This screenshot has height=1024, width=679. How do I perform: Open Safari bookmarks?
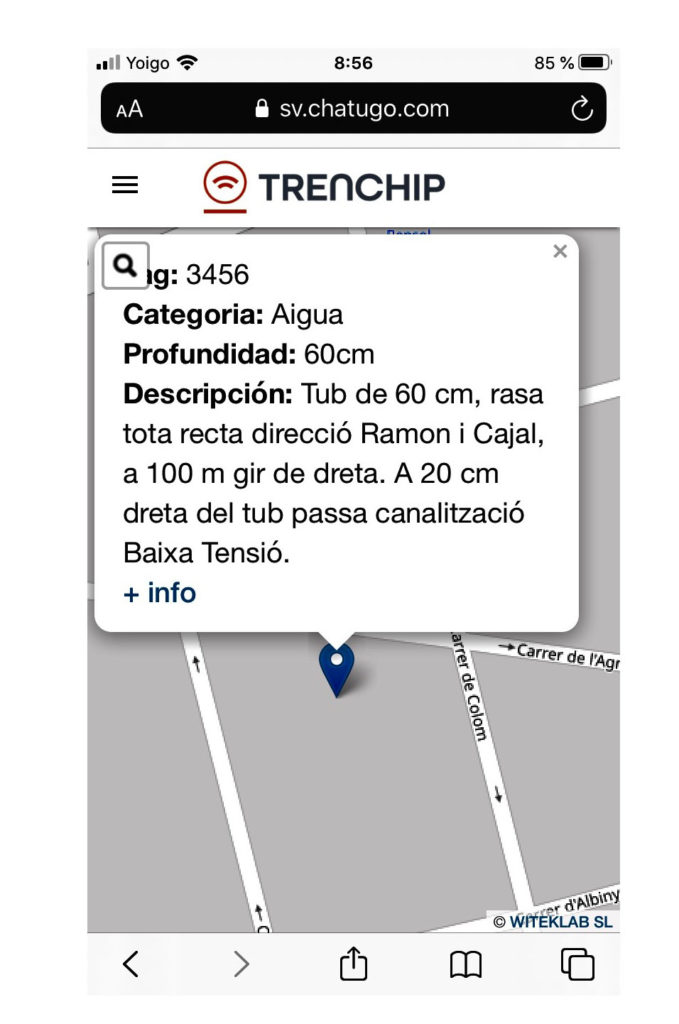(x=465, y=964)
